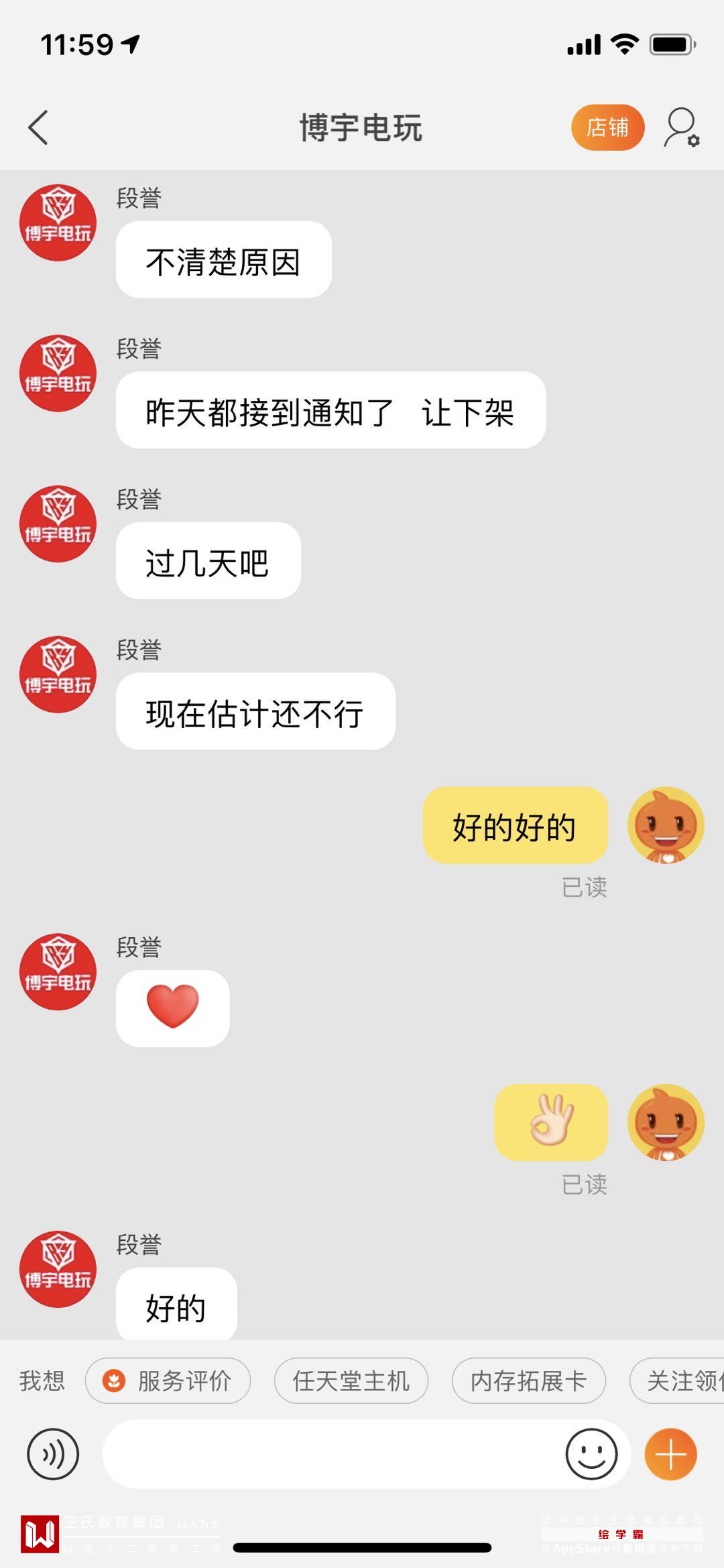Viewport: 724px width, 1568px height.
Task: Tap the 服务评价 chip
Action: (x=168, y=1381)
